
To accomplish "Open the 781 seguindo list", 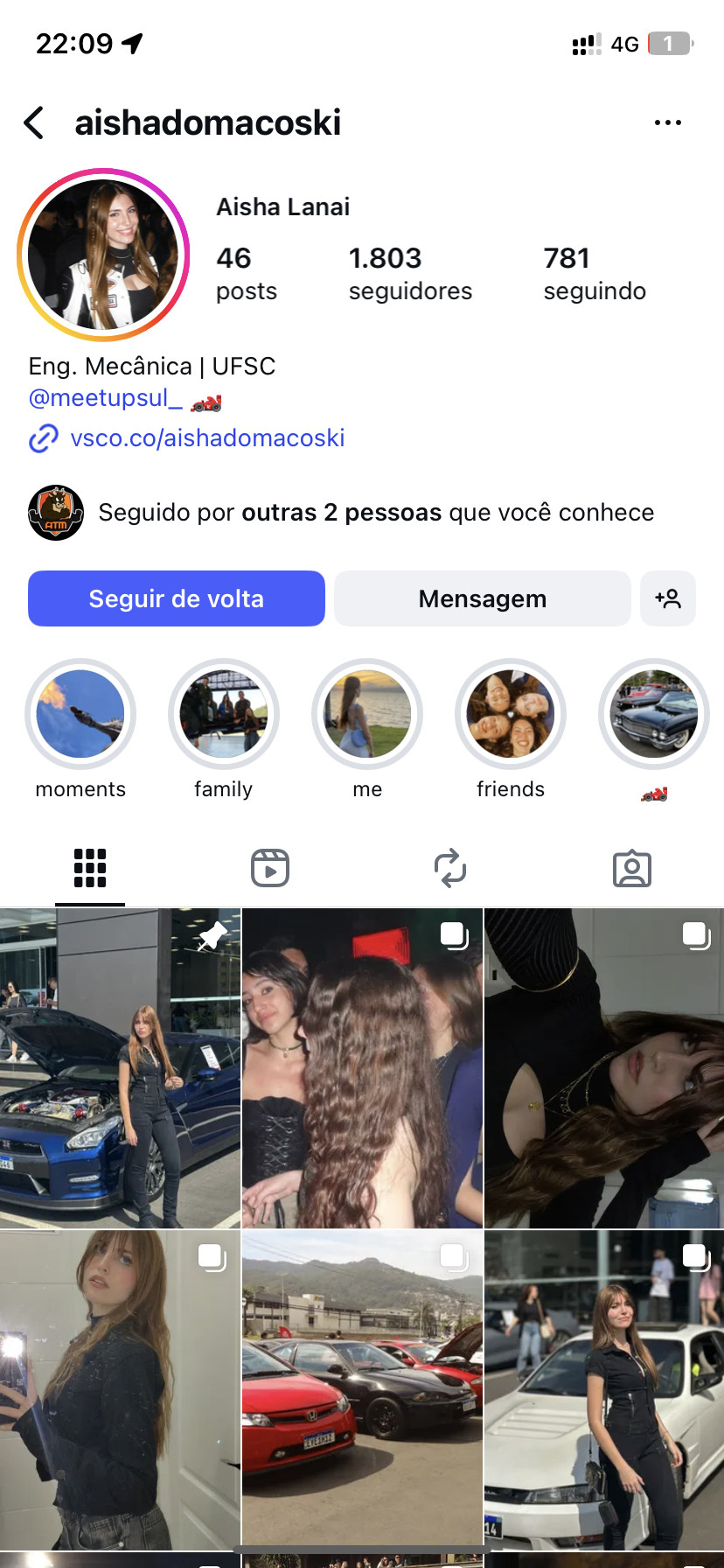I will point(594,273).
